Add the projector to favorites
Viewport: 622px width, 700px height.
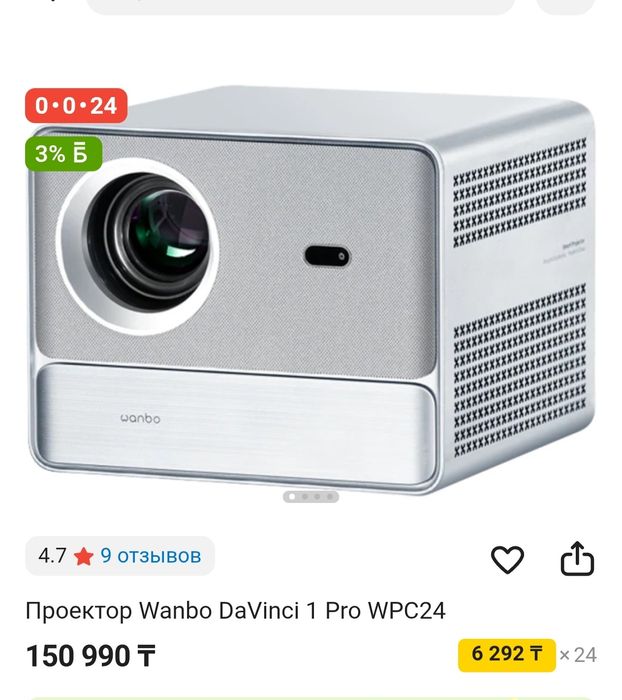[x=507, y=560]
